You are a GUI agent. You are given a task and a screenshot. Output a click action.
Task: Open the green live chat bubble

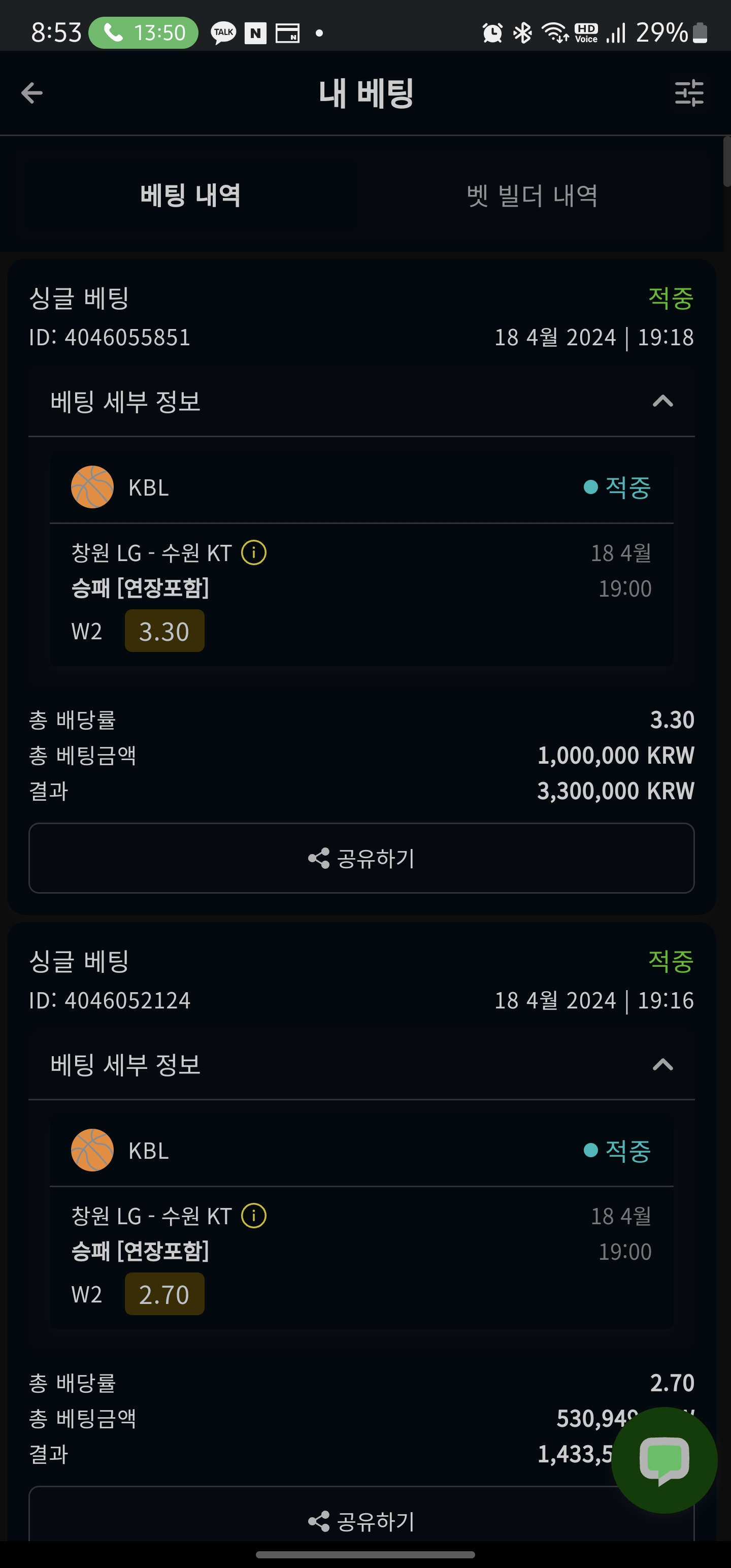coord(664,1460)
